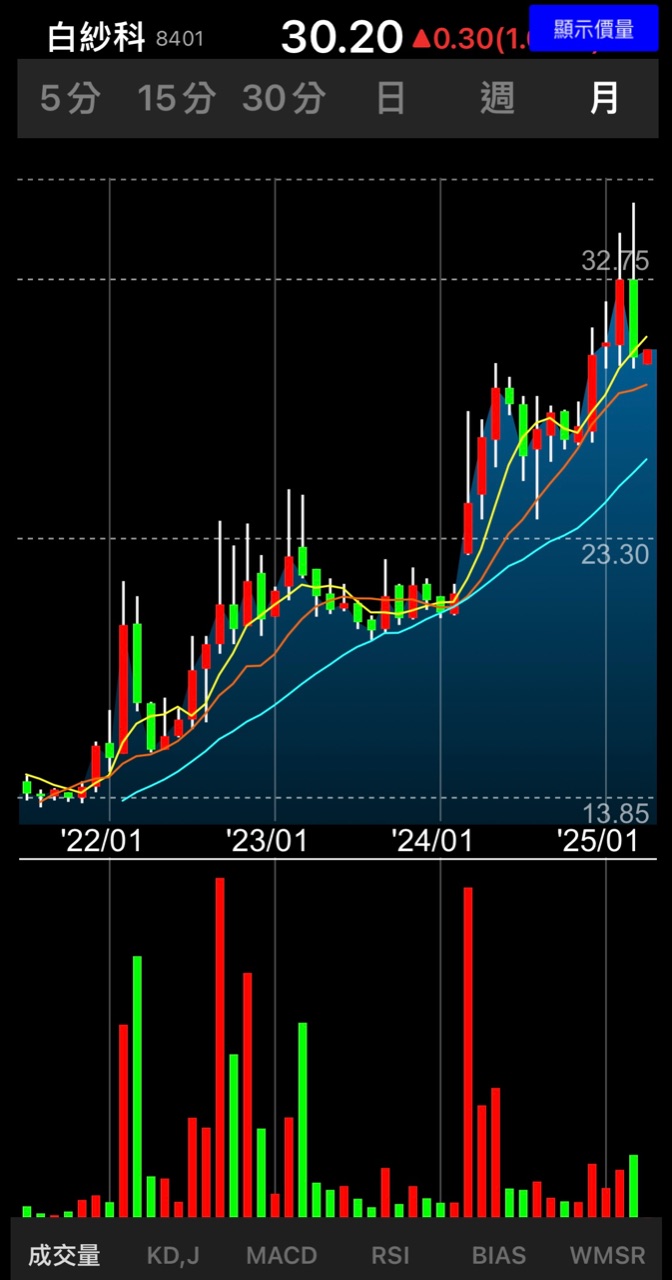
Task: Select the 15分 timeframe
Action: click(x=176, y=98)
